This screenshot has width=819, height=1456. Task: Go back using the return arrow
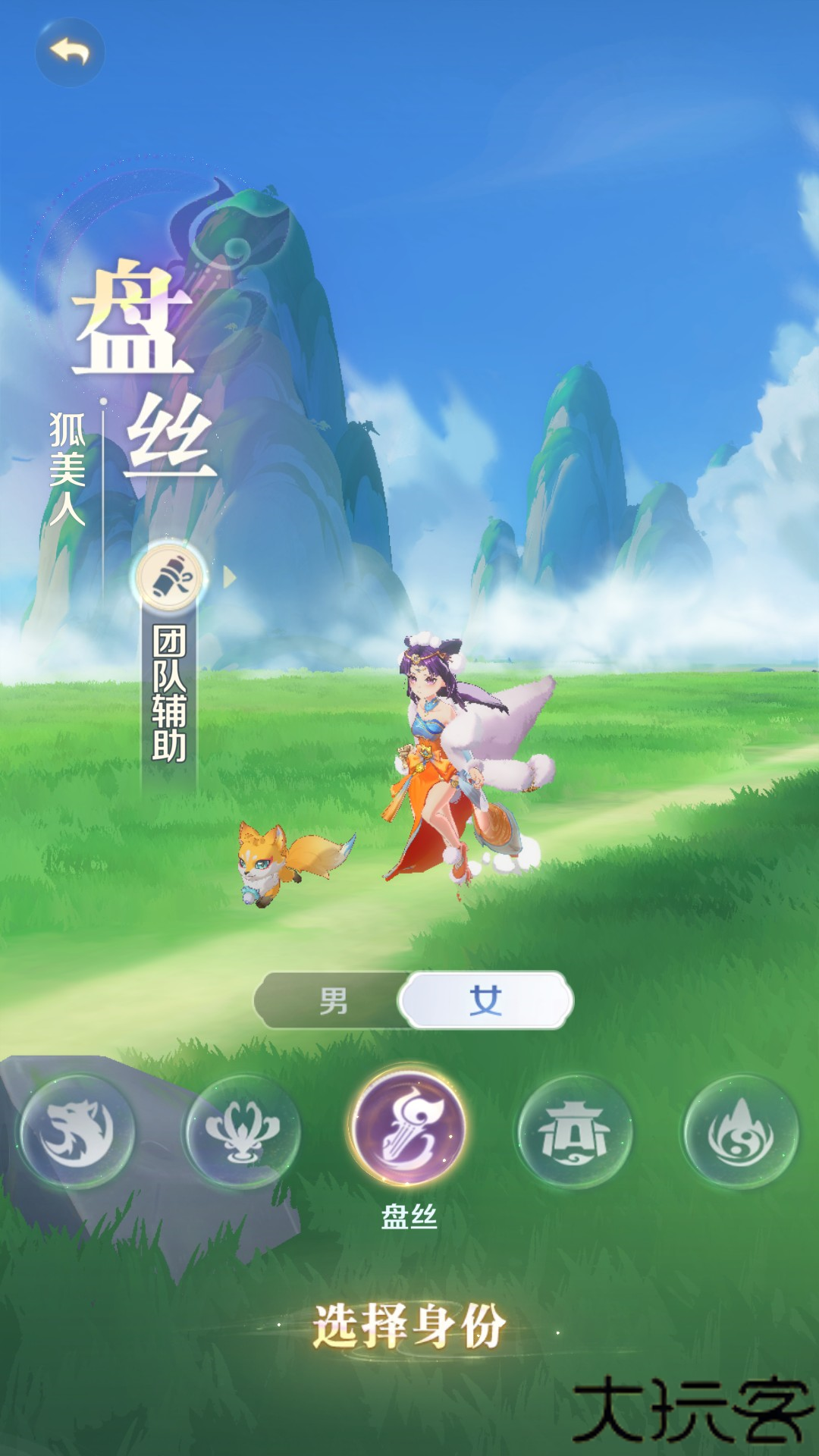tap(70, 52)
